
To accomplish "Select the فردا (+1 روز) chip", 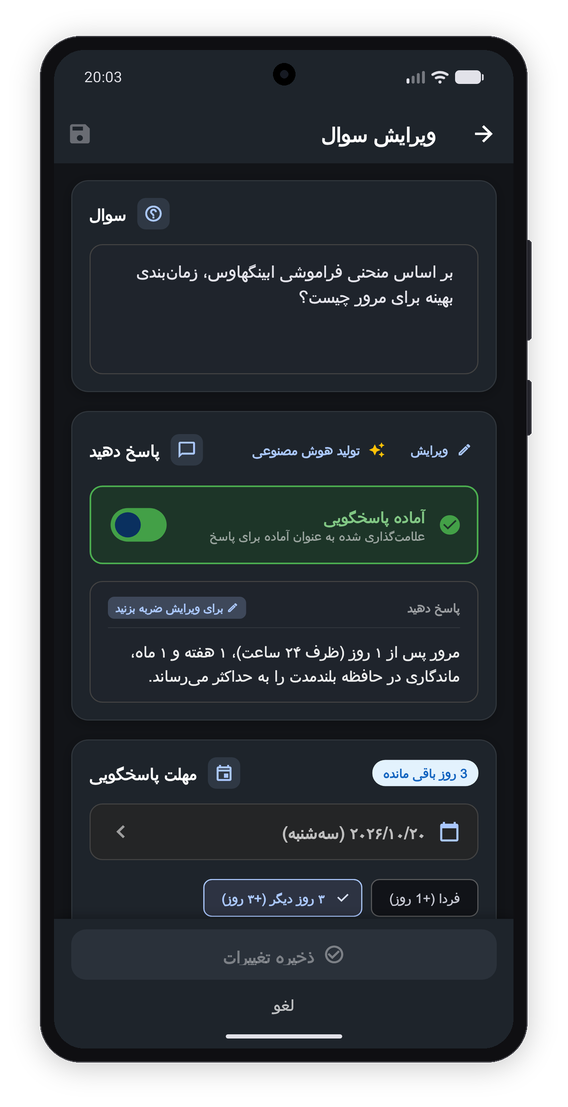I will [425, 898].
